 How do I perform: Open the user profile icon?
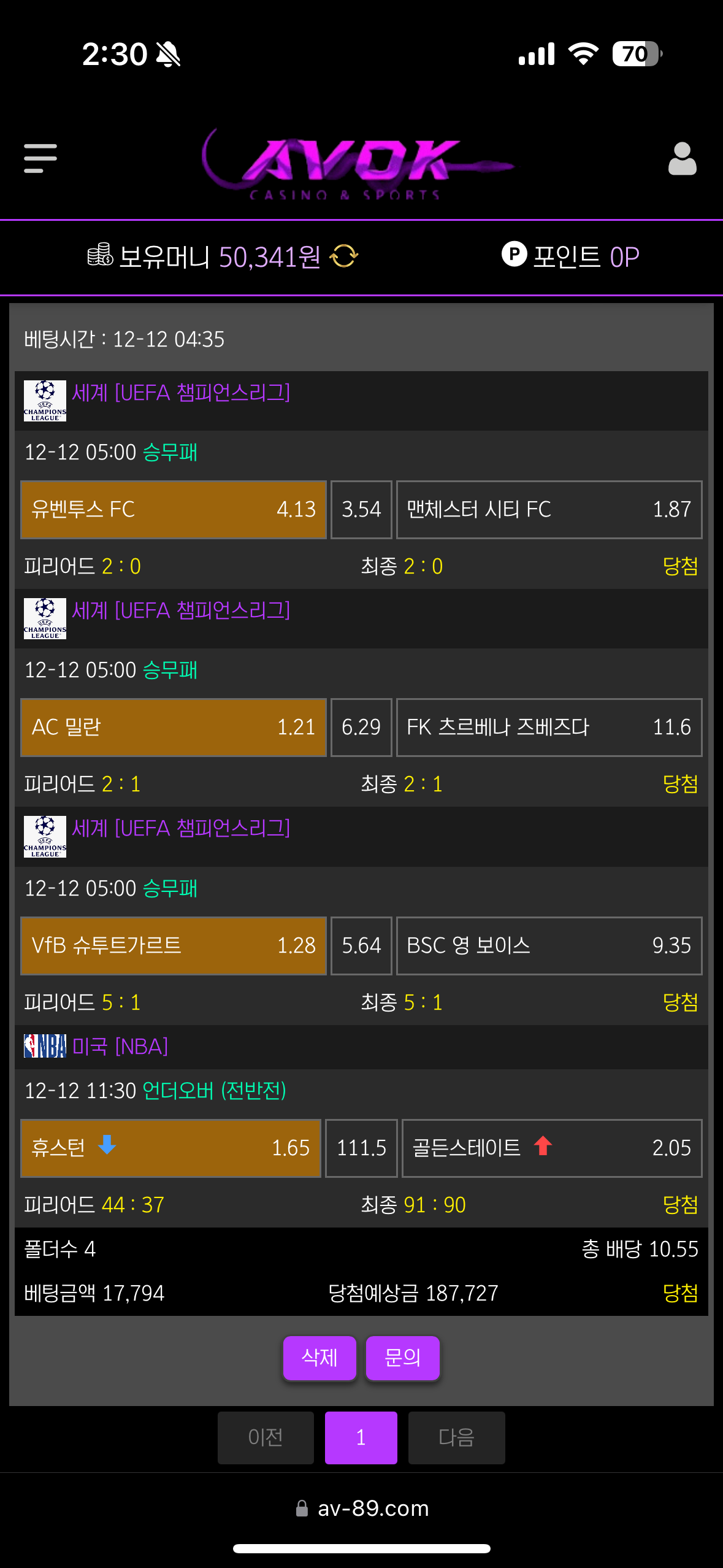tap(682, 159)
